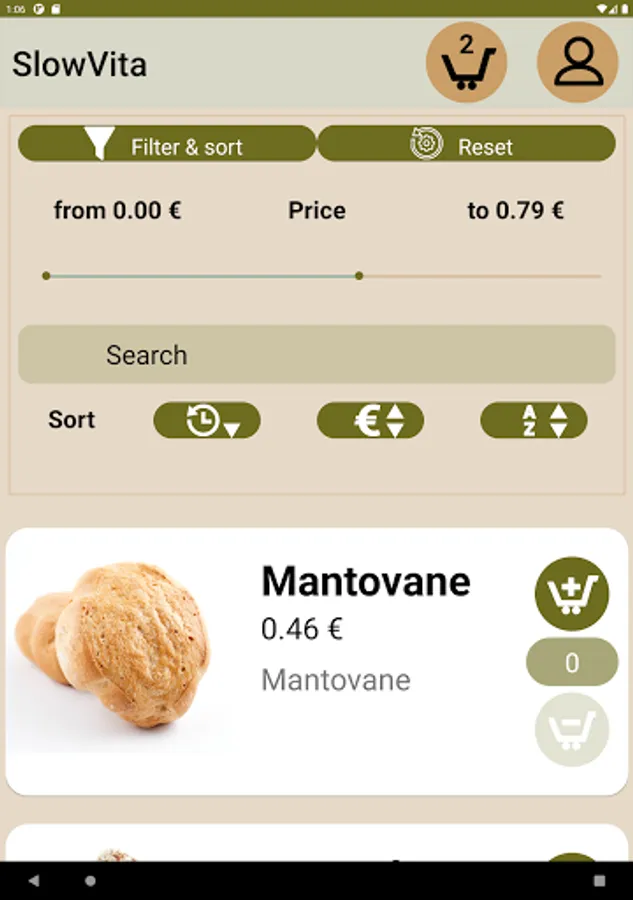Sort products alphabetically A to Z
The height and width of the screenshot is (900, 633).
click(534, 421)
